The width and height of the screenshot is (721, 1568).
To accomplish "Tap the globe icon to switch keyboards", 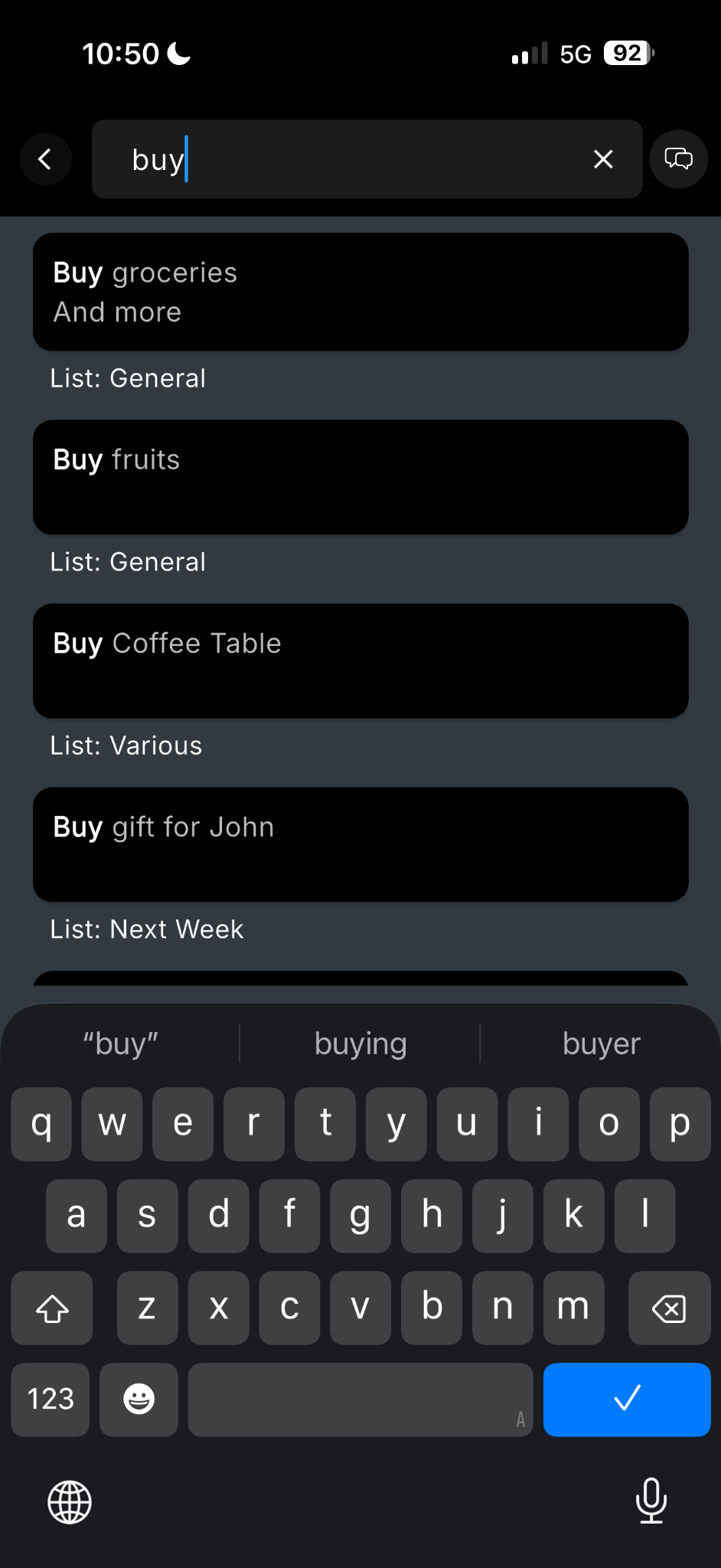I will pos(69,1502).
